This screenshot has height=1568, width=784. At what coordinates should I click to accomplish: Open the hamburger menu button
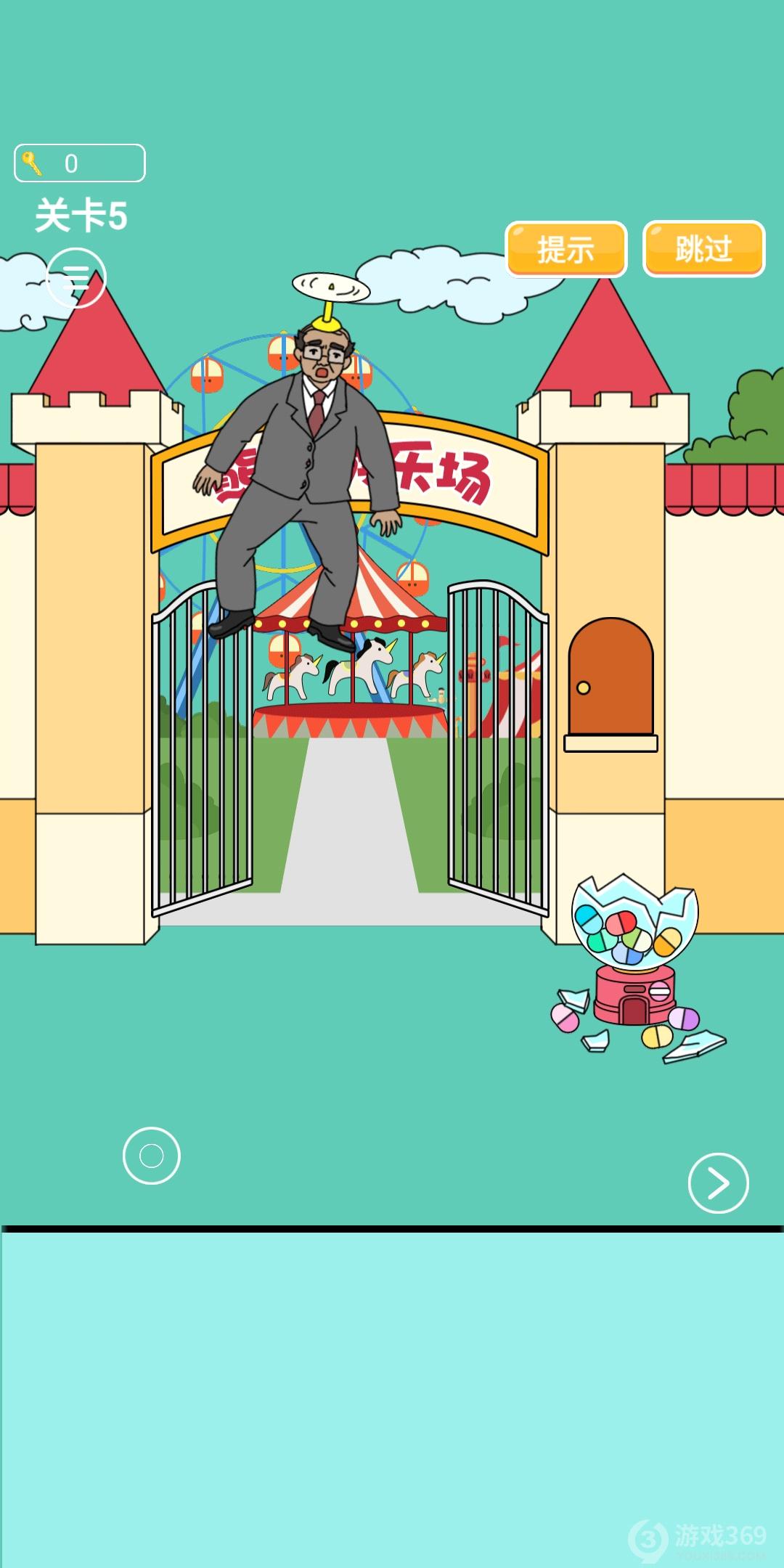click(76, 278)
